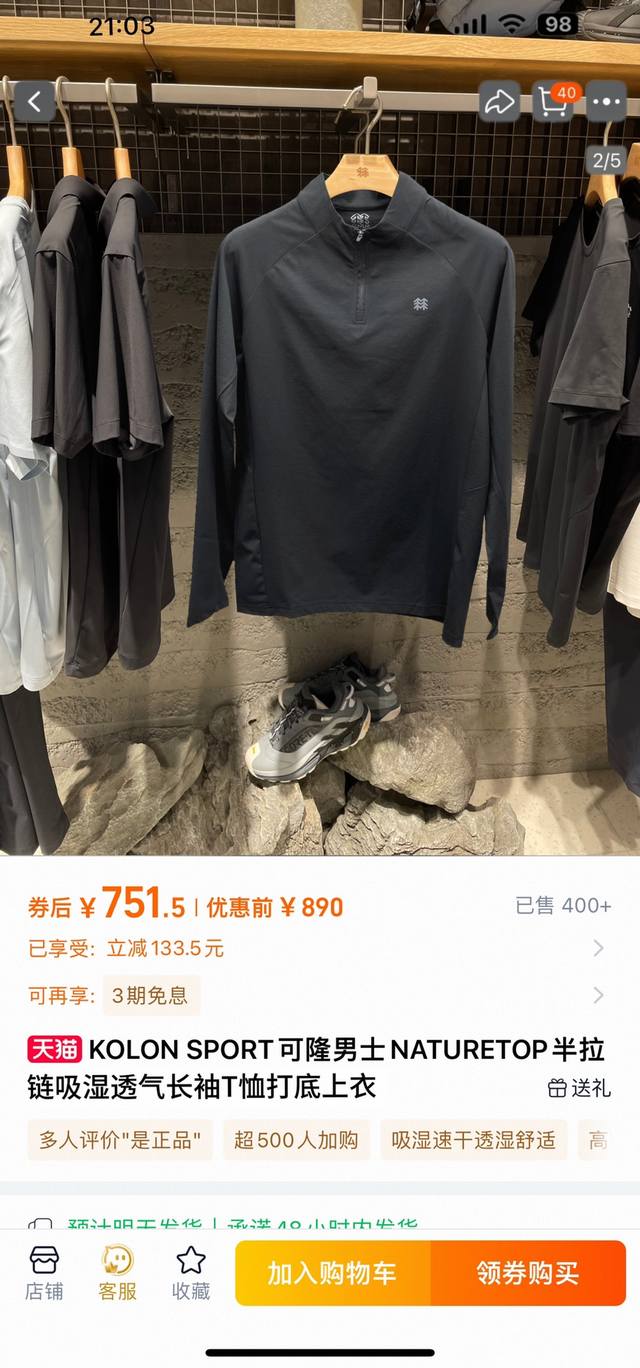Image resolution: width=640 pixels, height=1368 pixels.
Task: Open the product photo full screen
Action: (350, 450)
